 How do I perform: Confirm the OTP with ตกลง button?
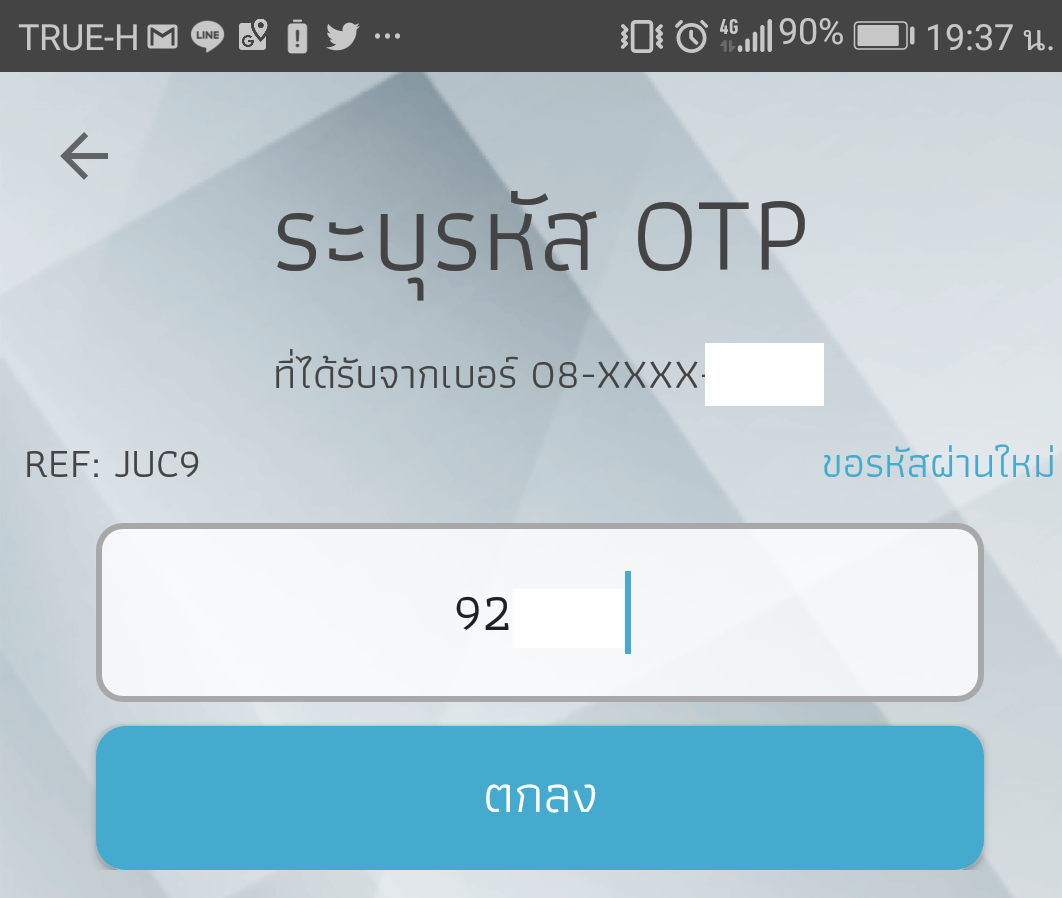[540, 797]
